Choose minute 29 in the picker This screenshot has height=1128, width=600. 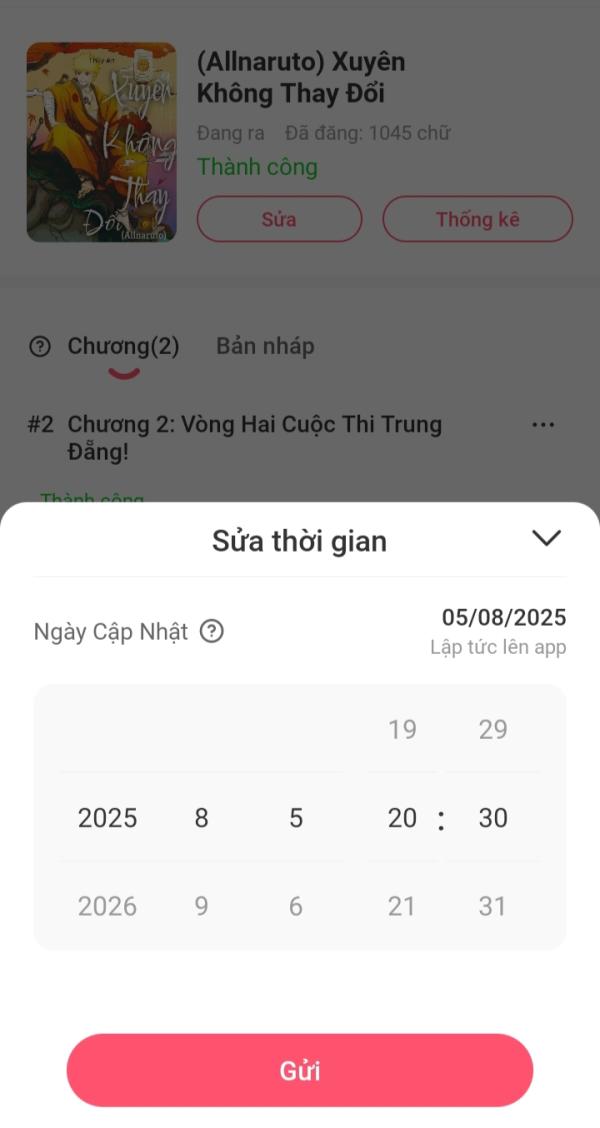click(492, 729)
